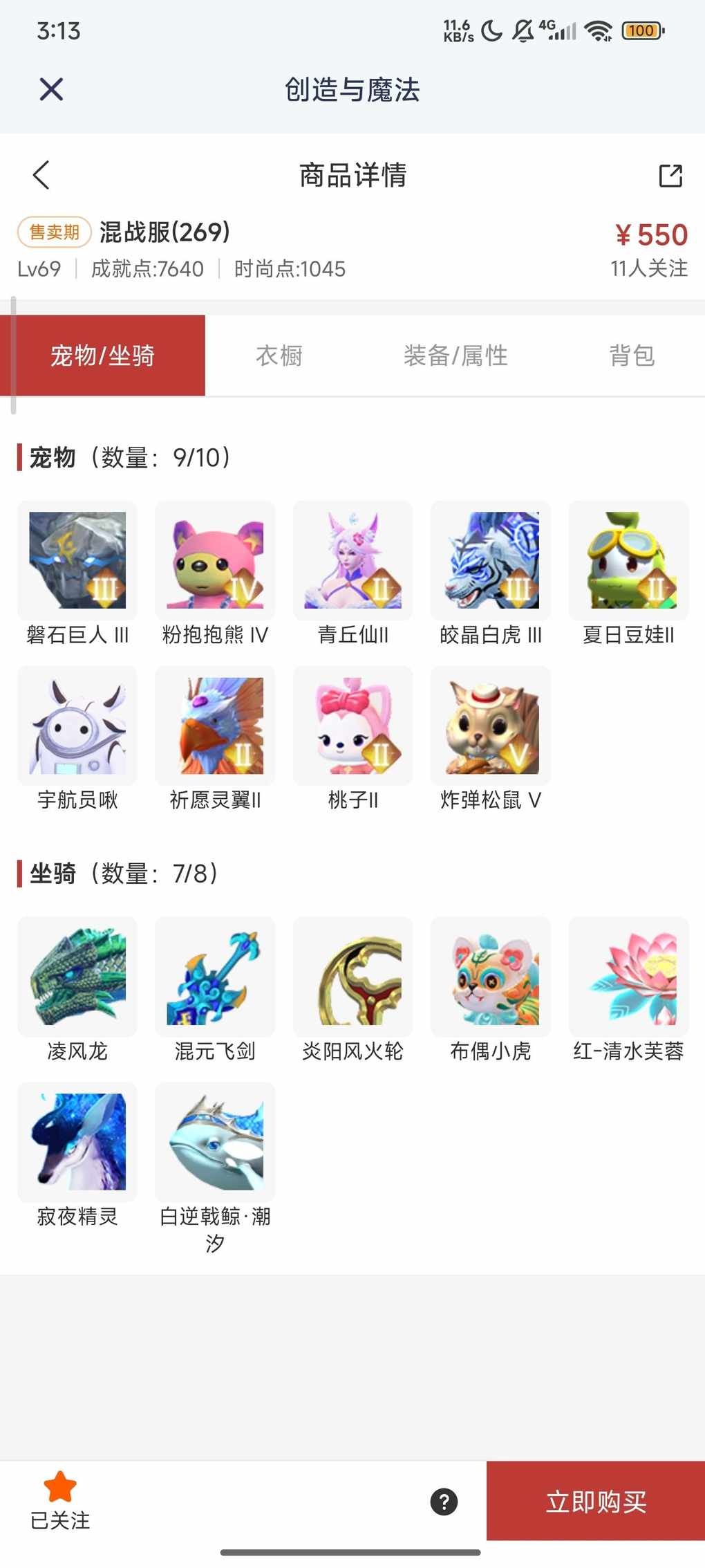Switch to the 衣橱 tab
The width and height of the screenshot is (705, 1568).
point(279,356)
